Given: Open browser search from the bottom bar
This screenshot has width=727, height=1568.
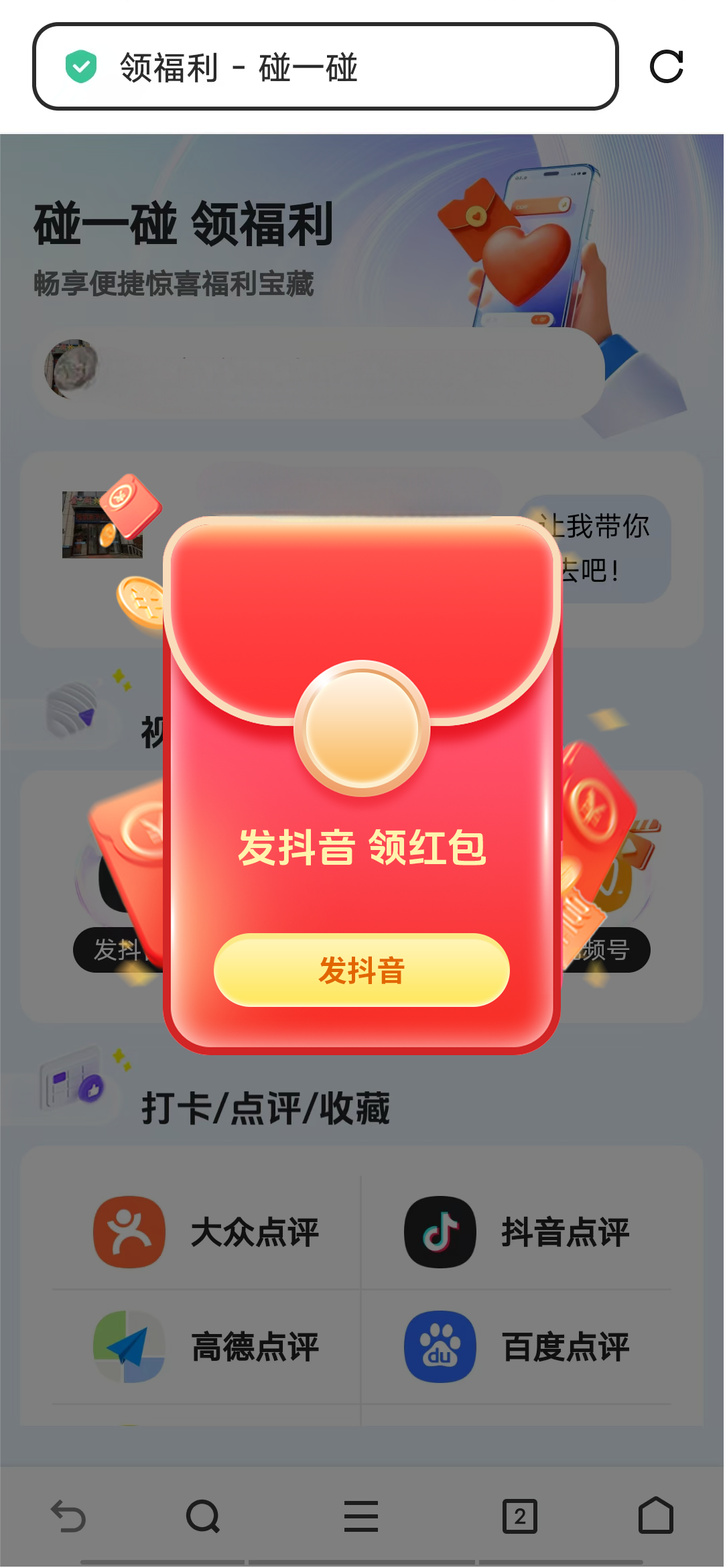Looking at the screenshot, I should tap(203, 1516).
